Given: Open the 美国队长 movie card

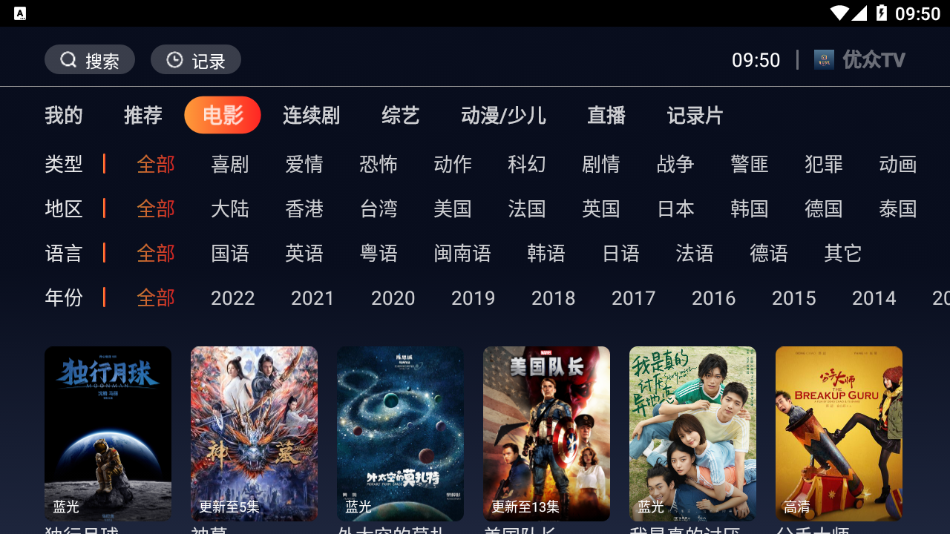Looking at the screenshot, I should click(x=546, y=433).
